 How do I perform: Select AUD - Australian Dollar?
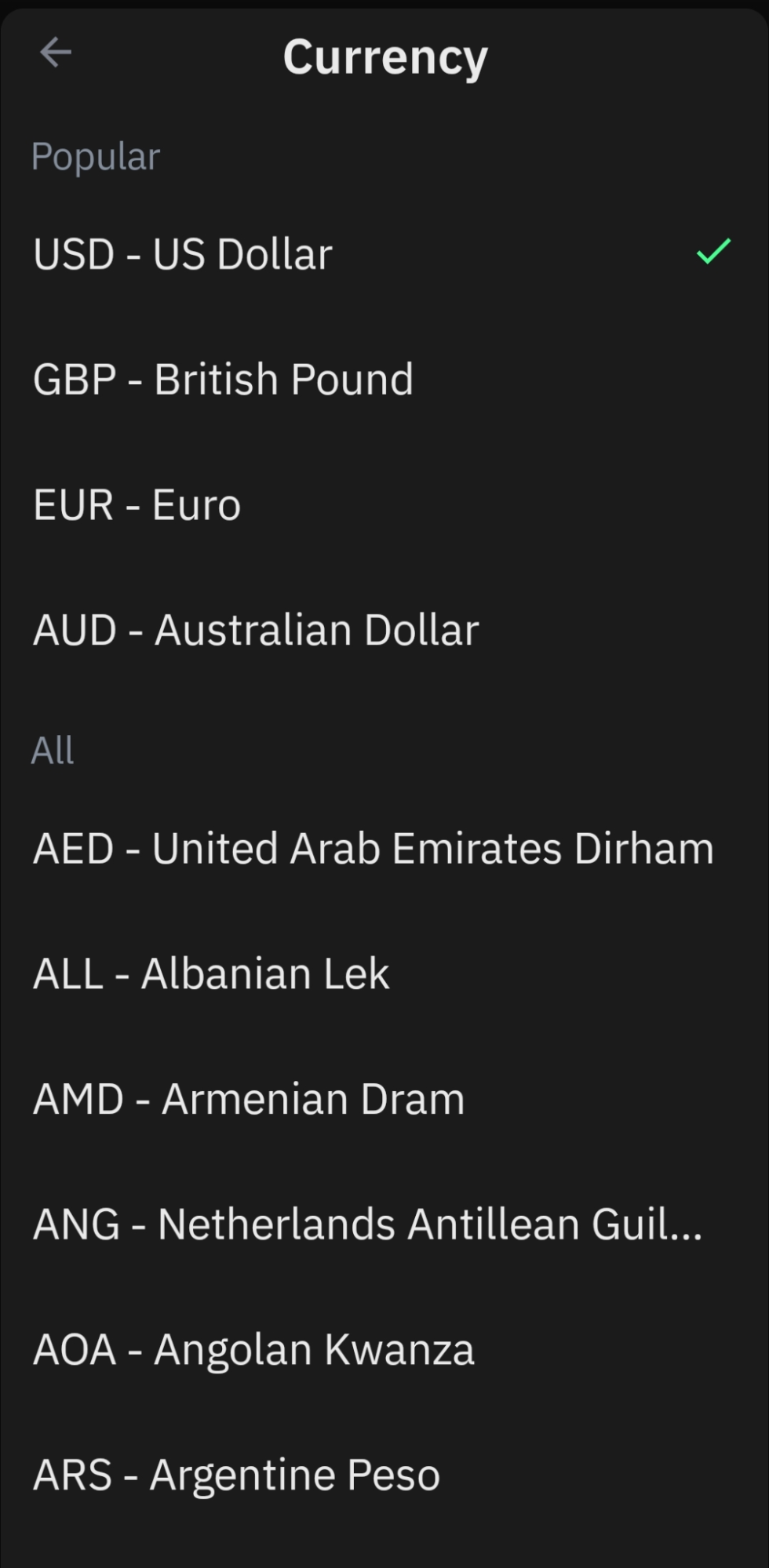click(384, 630)
